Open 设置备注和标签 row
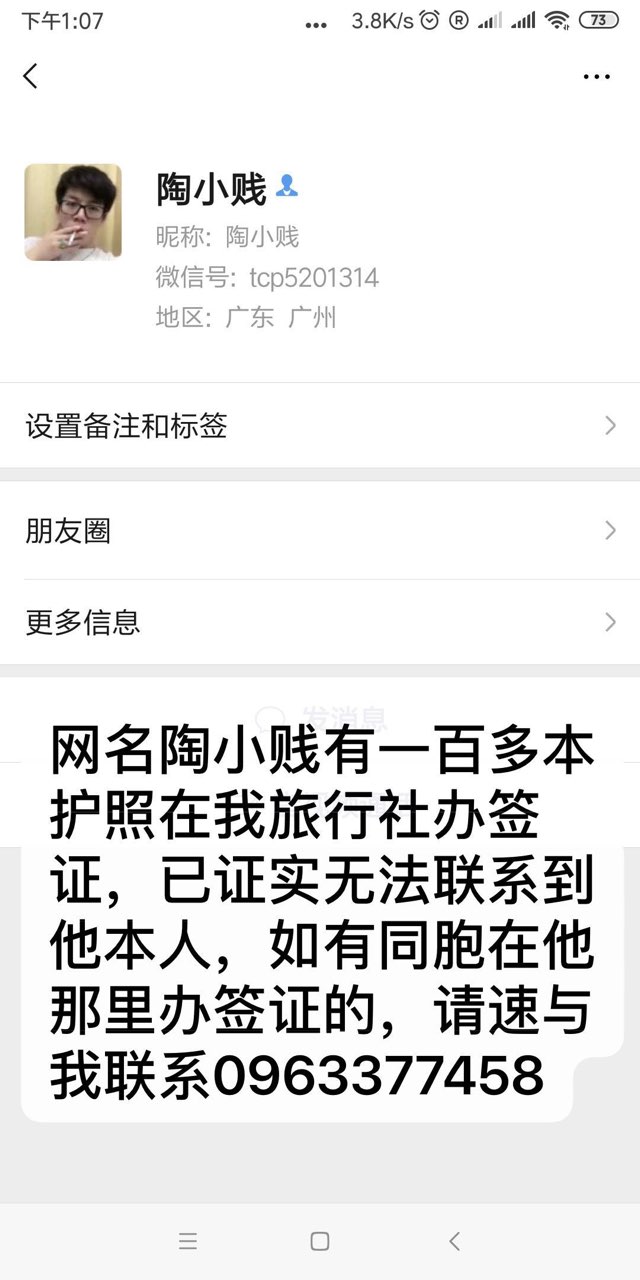 pyautogui.click(x=320, y=426)
